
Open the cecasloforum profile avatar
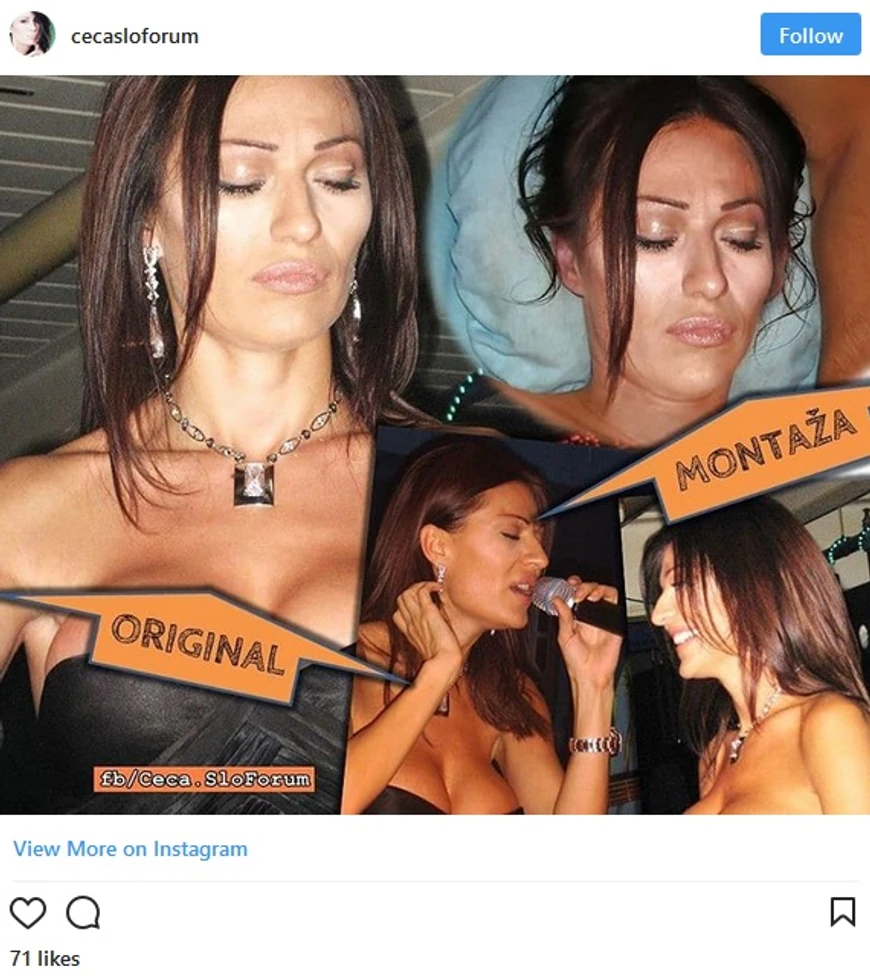31,35
